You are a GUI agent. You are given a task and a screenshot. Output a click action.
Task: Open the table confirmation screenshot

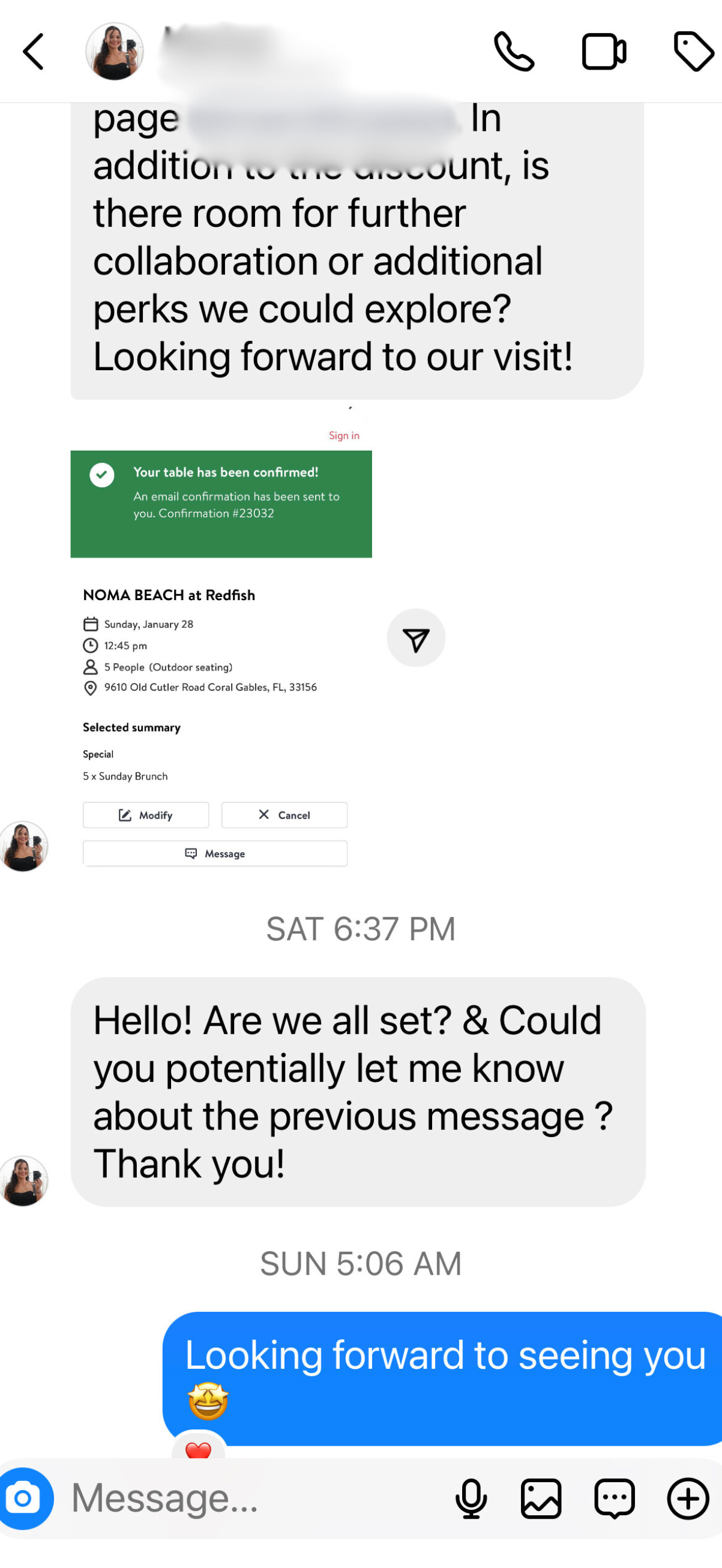point(221,639)
